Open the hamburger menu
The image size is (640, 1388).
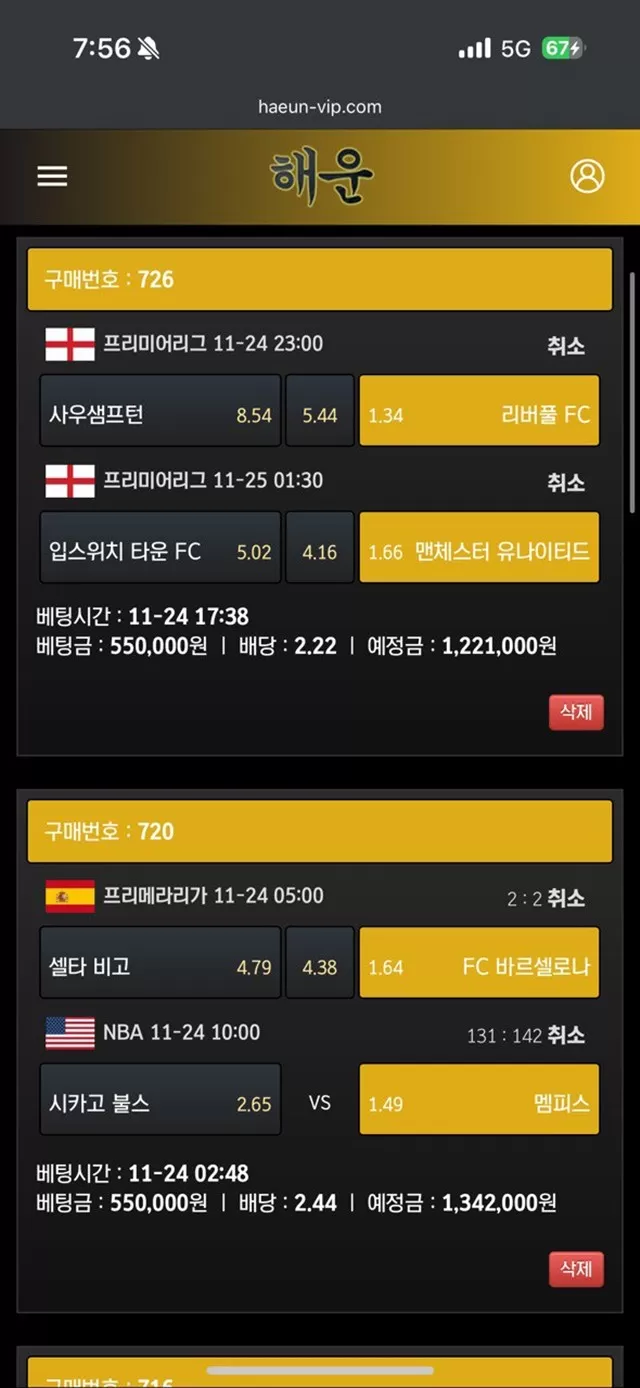pyautogui.click(x=52, y=176)
